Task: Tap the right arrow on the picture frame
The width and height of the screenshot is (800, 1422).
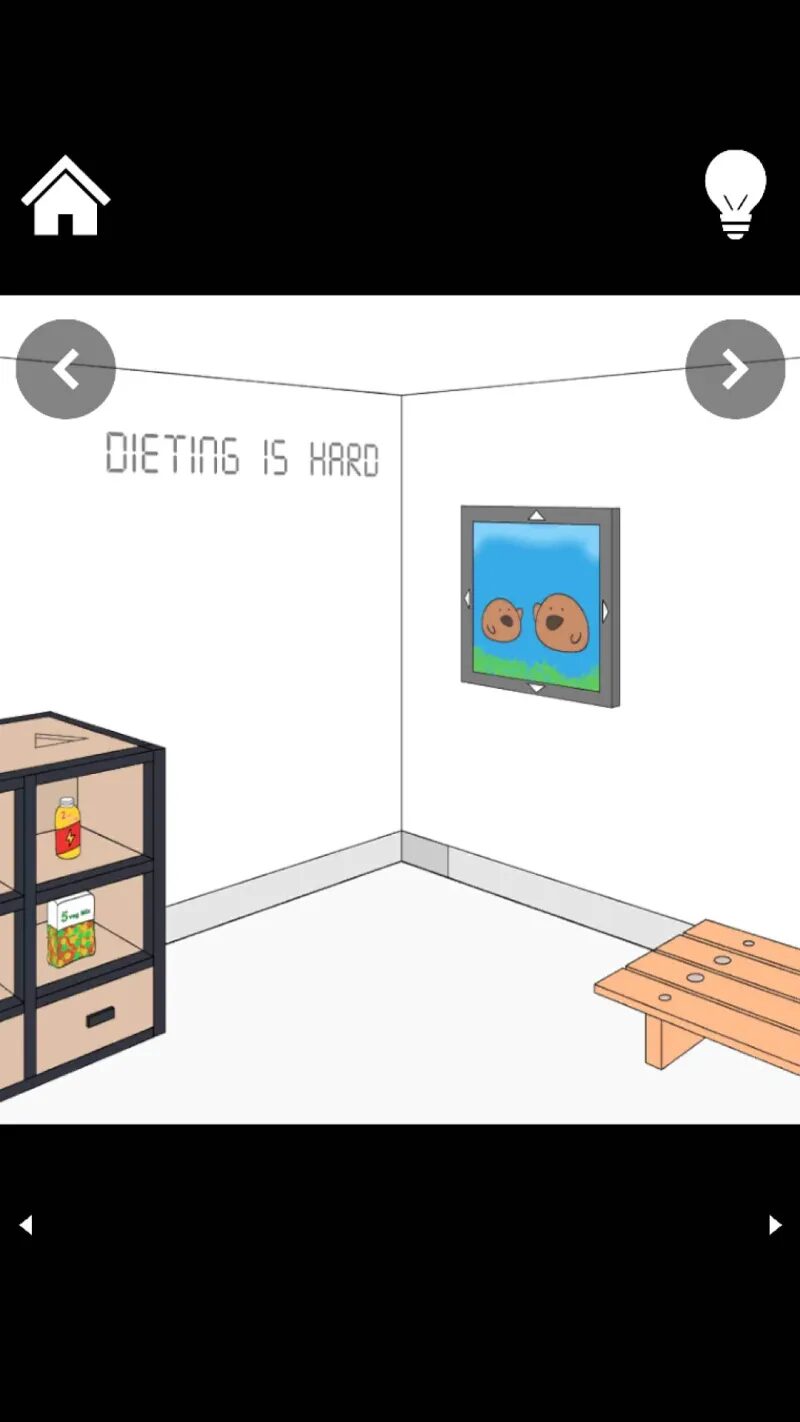Action: (x=605, y=610)
